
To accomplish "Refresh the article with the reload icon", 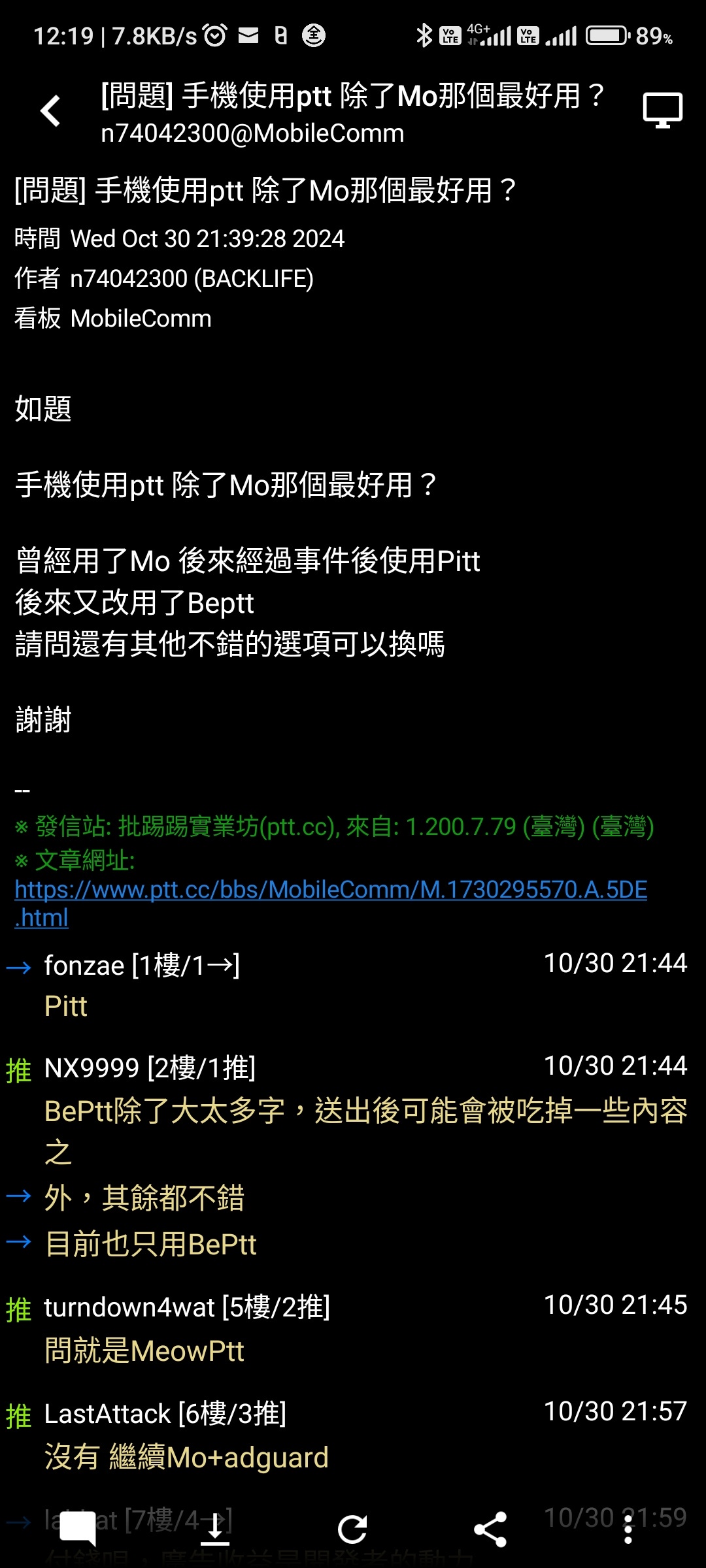I will [352, 1529].
